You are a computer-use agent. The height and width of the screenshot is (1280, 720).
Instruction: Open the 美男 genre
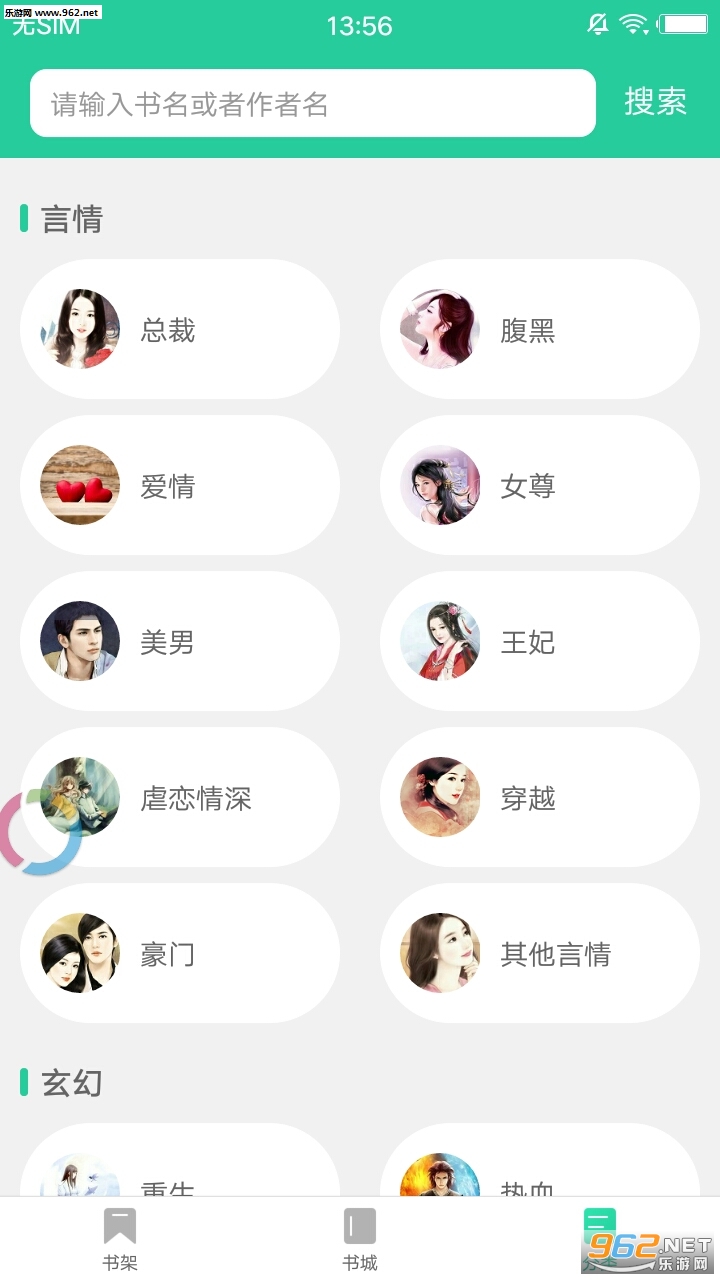point(180,642)
